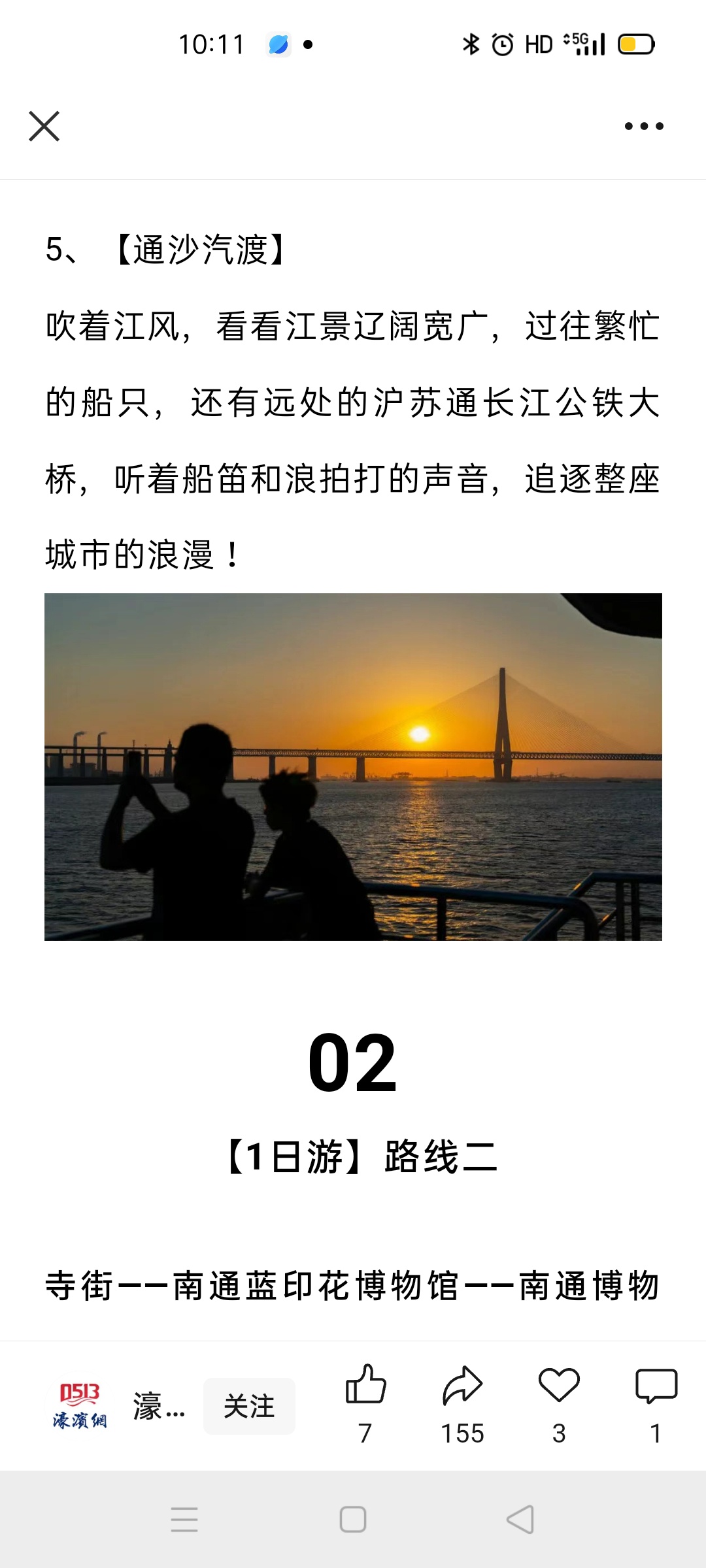The height and width of the screenshot is (1568, 706).
Task: Open the comments bubble
Action: click(x=656, y=1385)
